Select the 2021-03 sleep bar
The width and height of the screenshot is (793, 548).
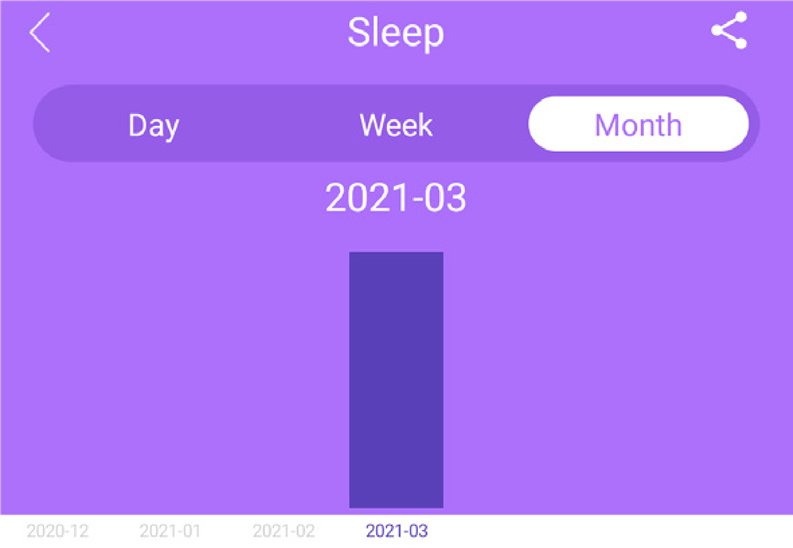tap(396, 380)
